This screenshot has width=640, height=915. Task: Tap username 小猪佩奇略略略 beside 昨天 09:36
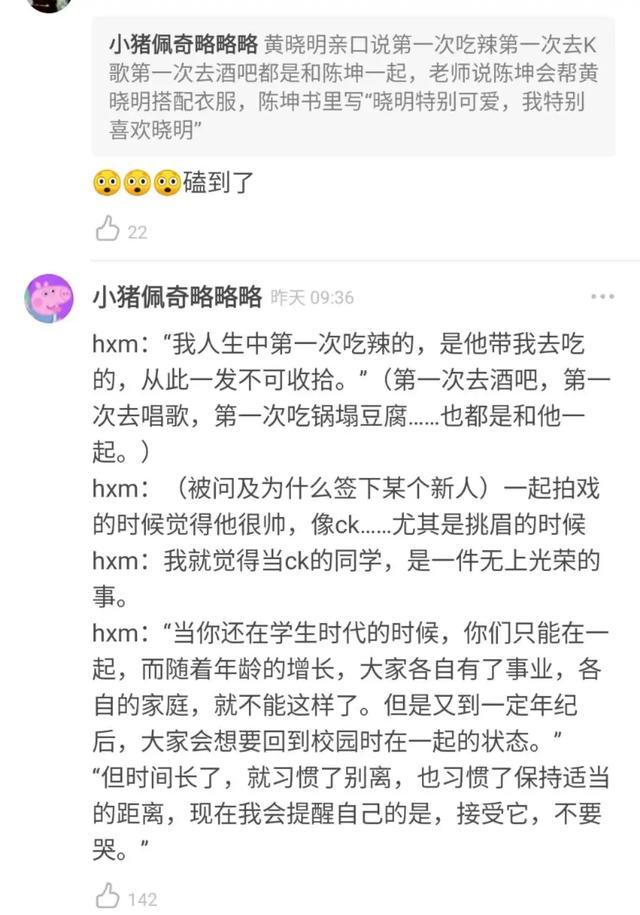(x=176, y=298)
